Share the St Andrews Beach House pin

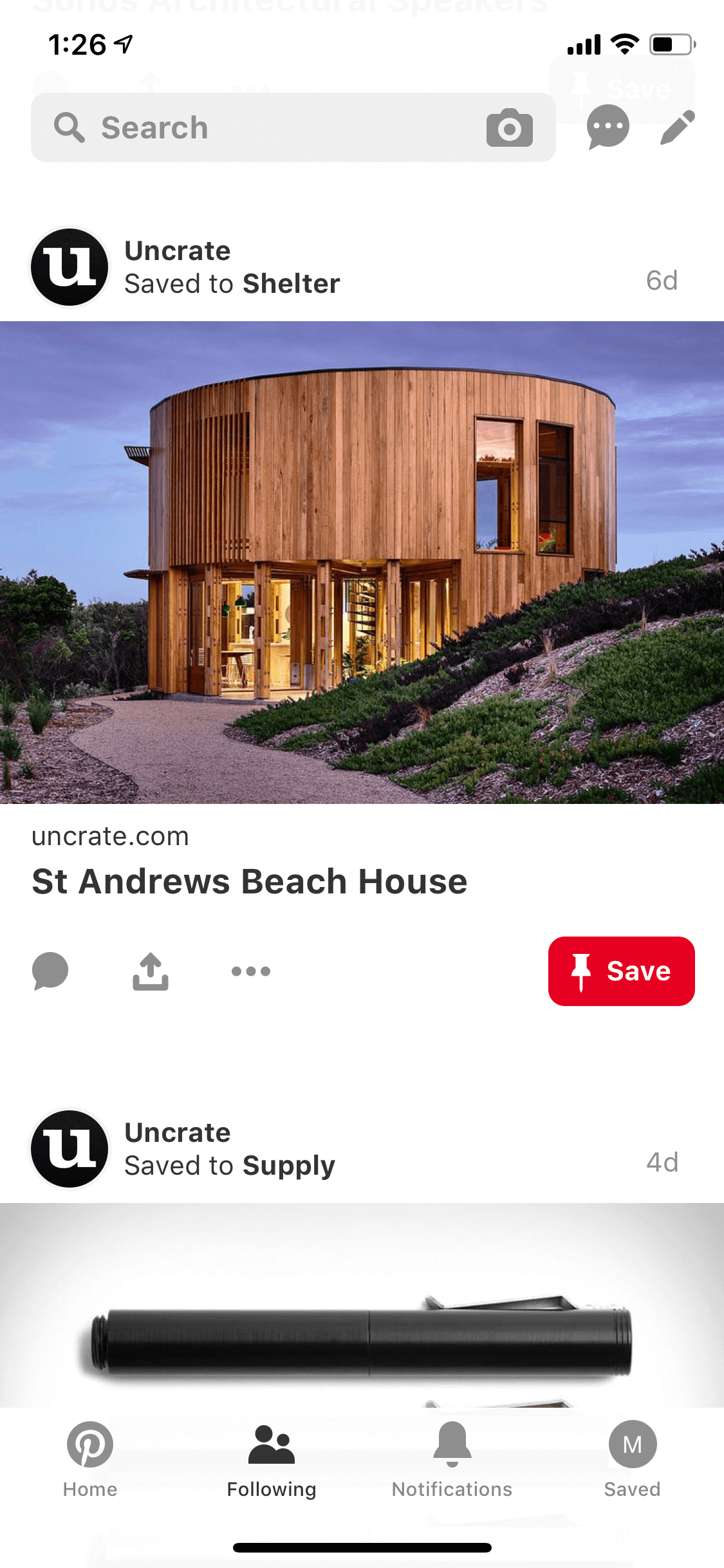click(x=151, y=971)
